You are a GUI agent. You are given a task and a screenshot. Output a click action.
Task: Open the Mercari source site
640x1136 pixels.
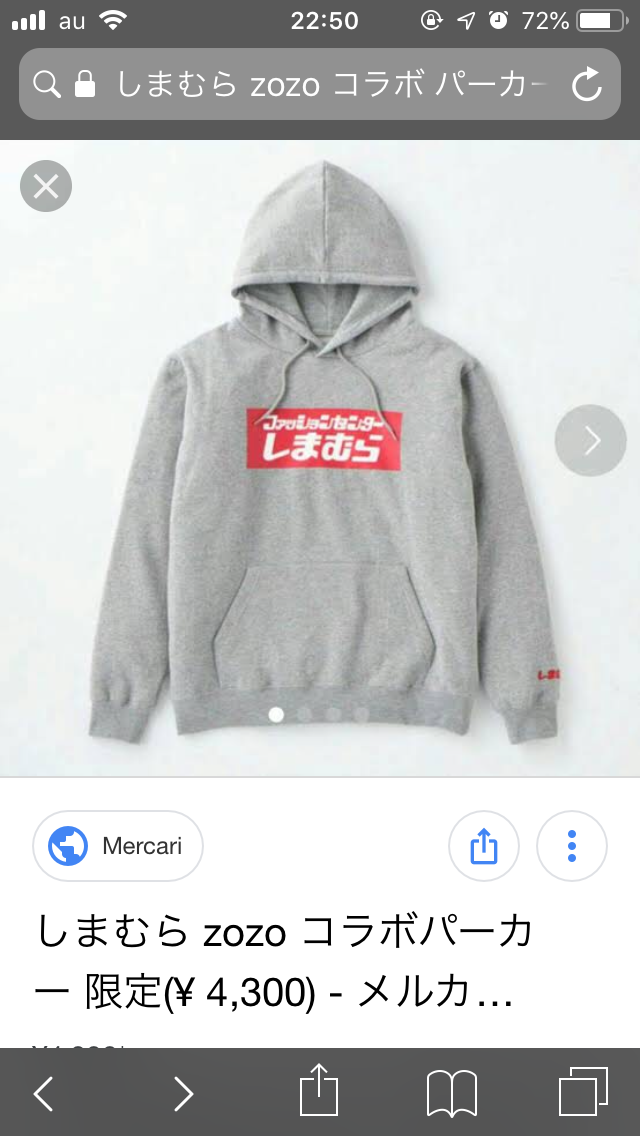[x=118, y=846]
